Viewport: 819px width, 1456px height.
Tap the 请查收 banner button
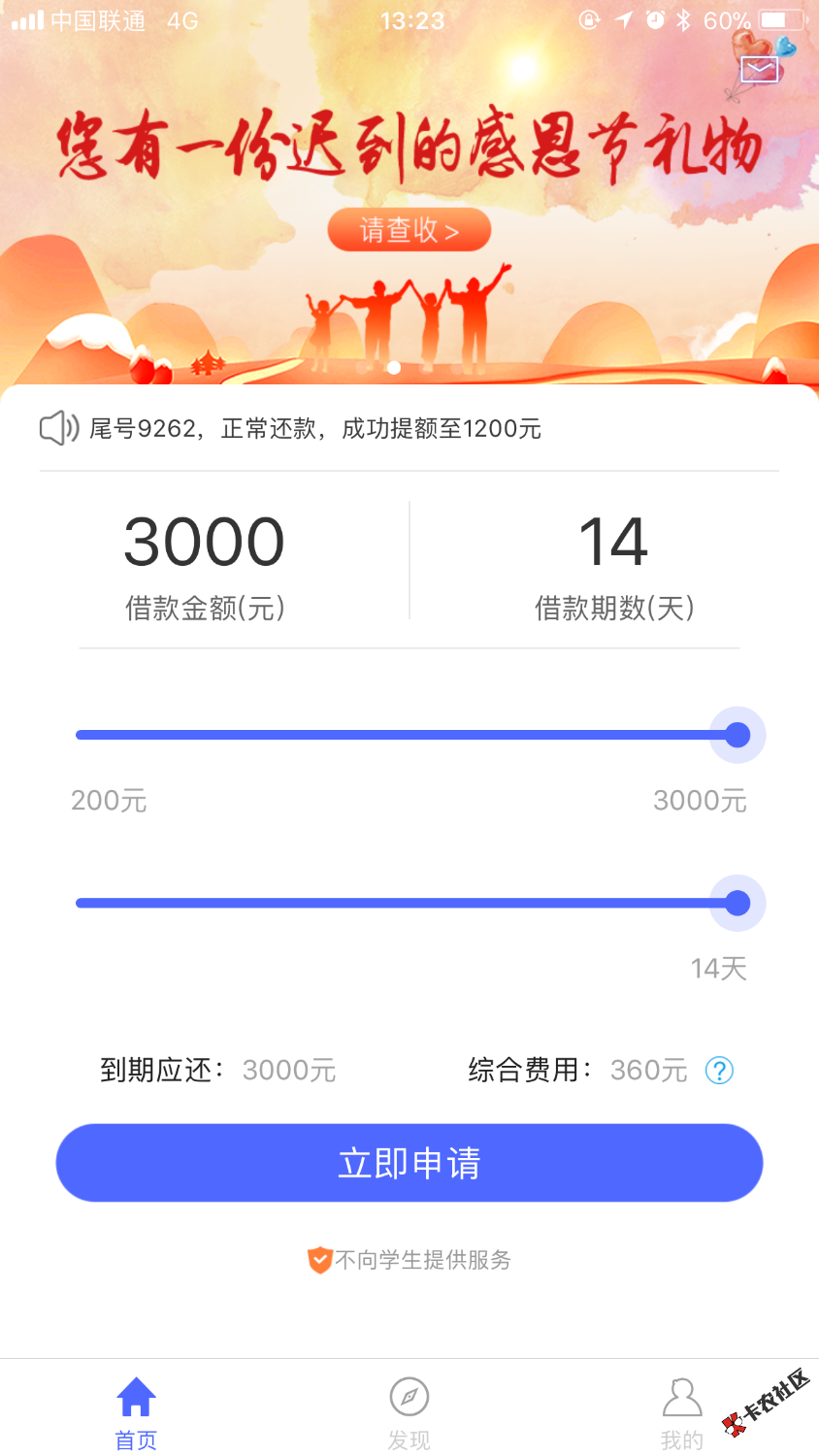pos(409,230)
